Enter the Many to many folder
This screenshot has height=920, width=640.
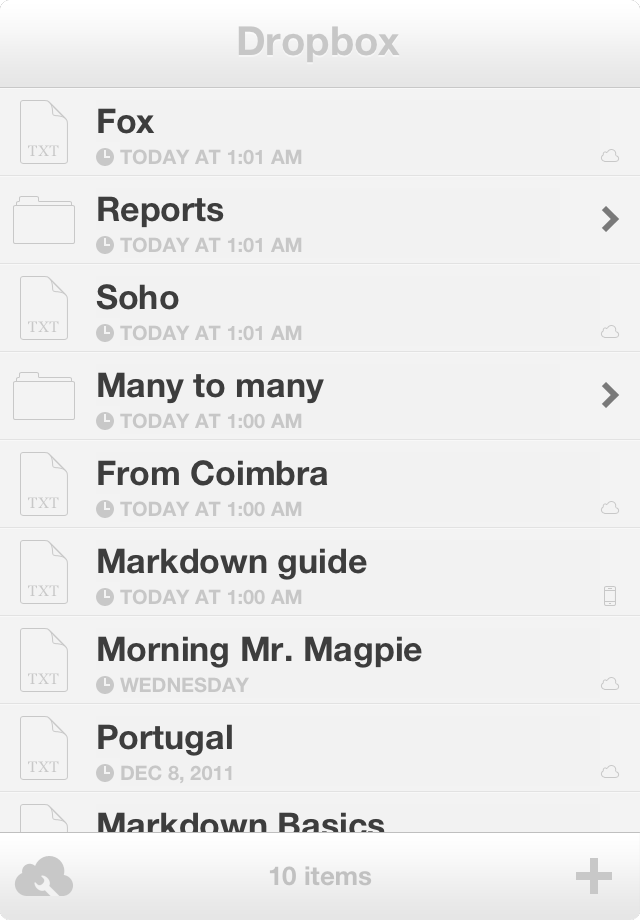[320, 397]
